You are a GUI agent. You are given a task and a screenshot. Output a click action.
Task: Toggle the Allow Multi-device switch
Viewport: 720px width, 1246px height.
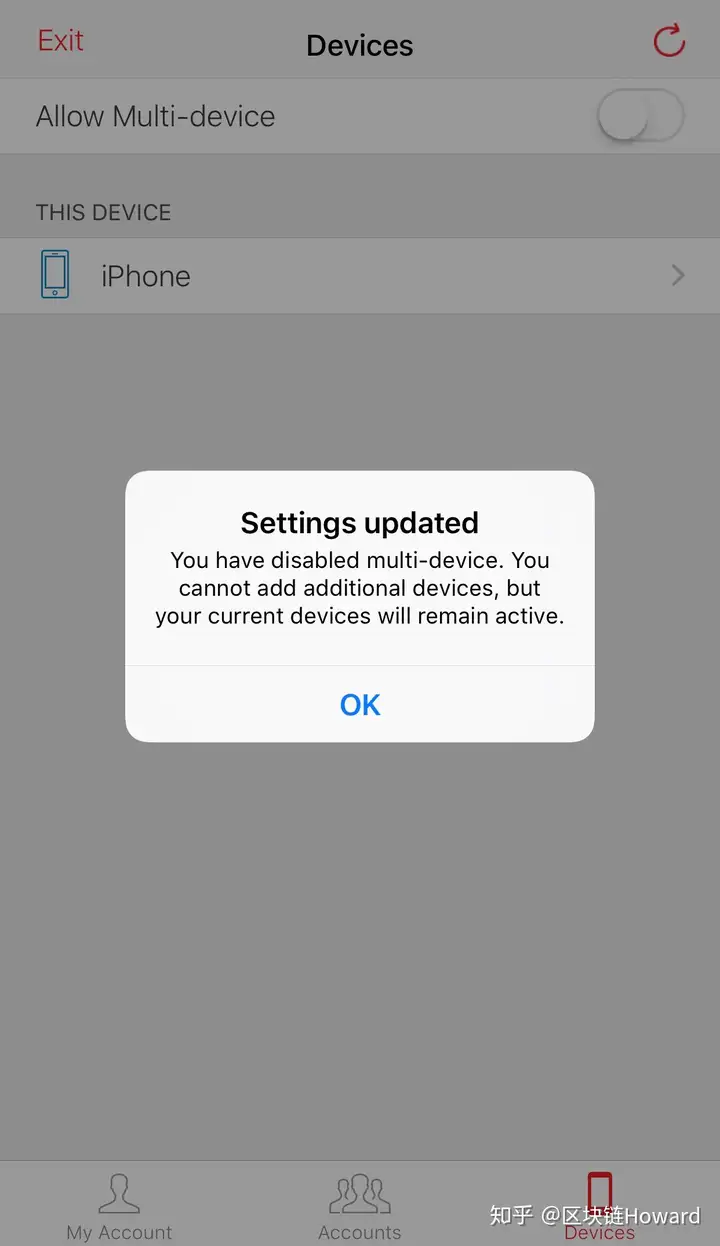coord(641,116)
